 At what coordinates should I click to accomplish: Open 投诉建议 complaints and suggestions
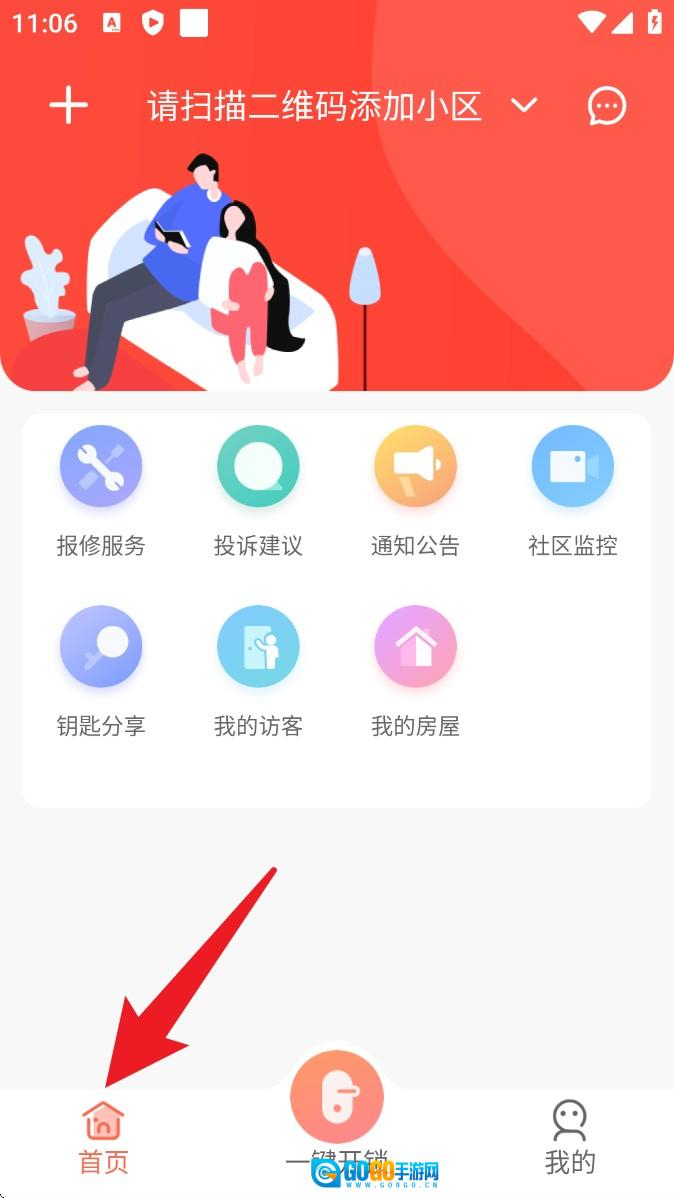point(258,489)
